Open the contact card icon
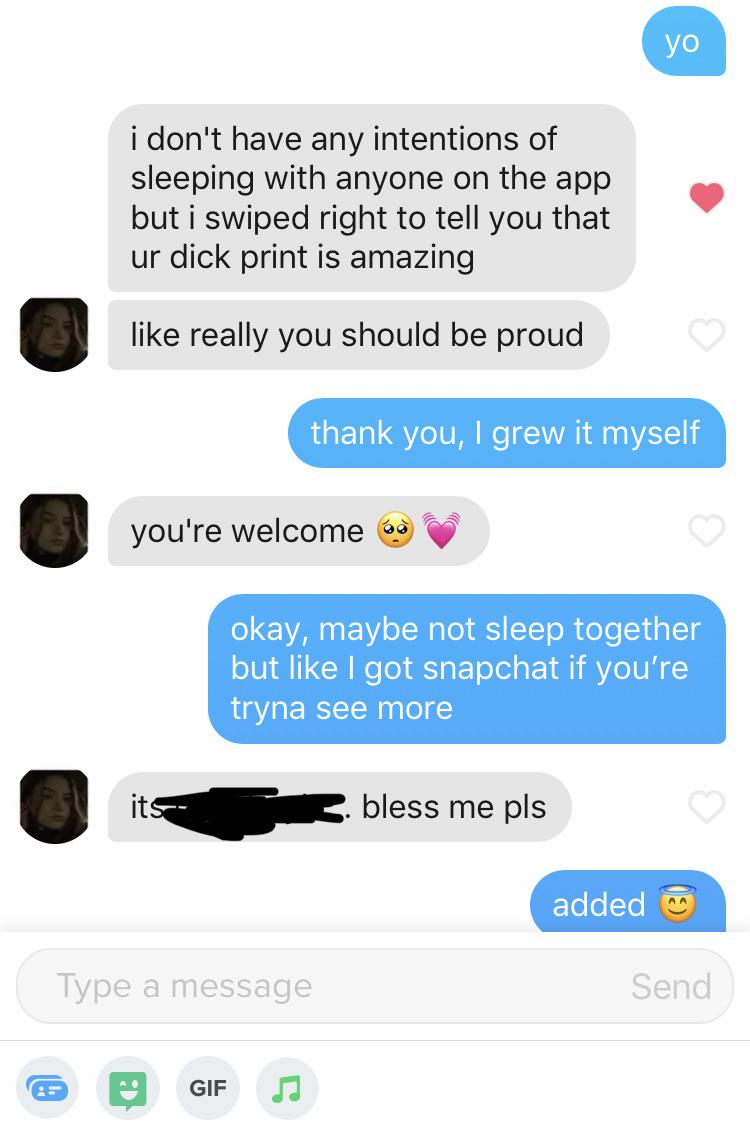 47,1088
